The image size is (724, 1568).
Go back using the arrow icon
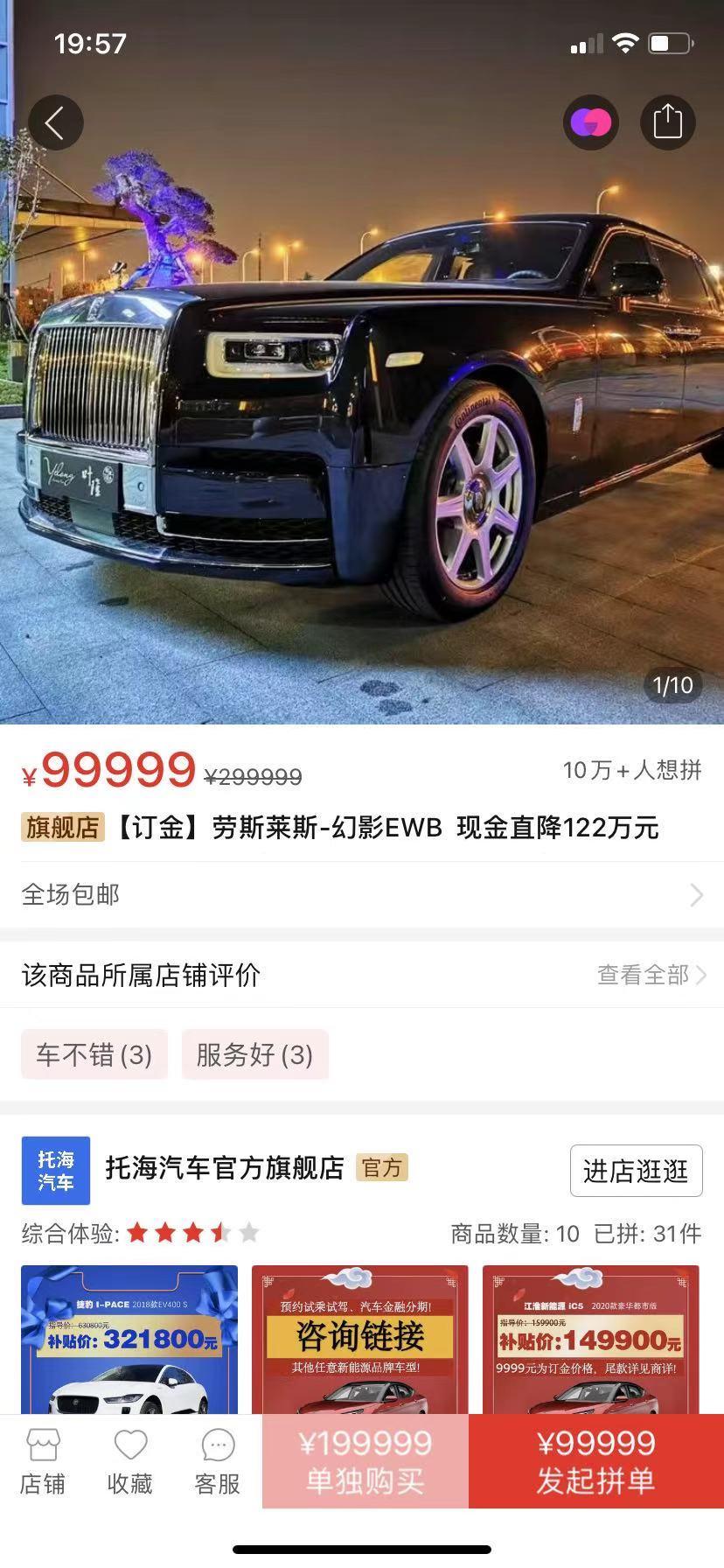coord(55,122)
